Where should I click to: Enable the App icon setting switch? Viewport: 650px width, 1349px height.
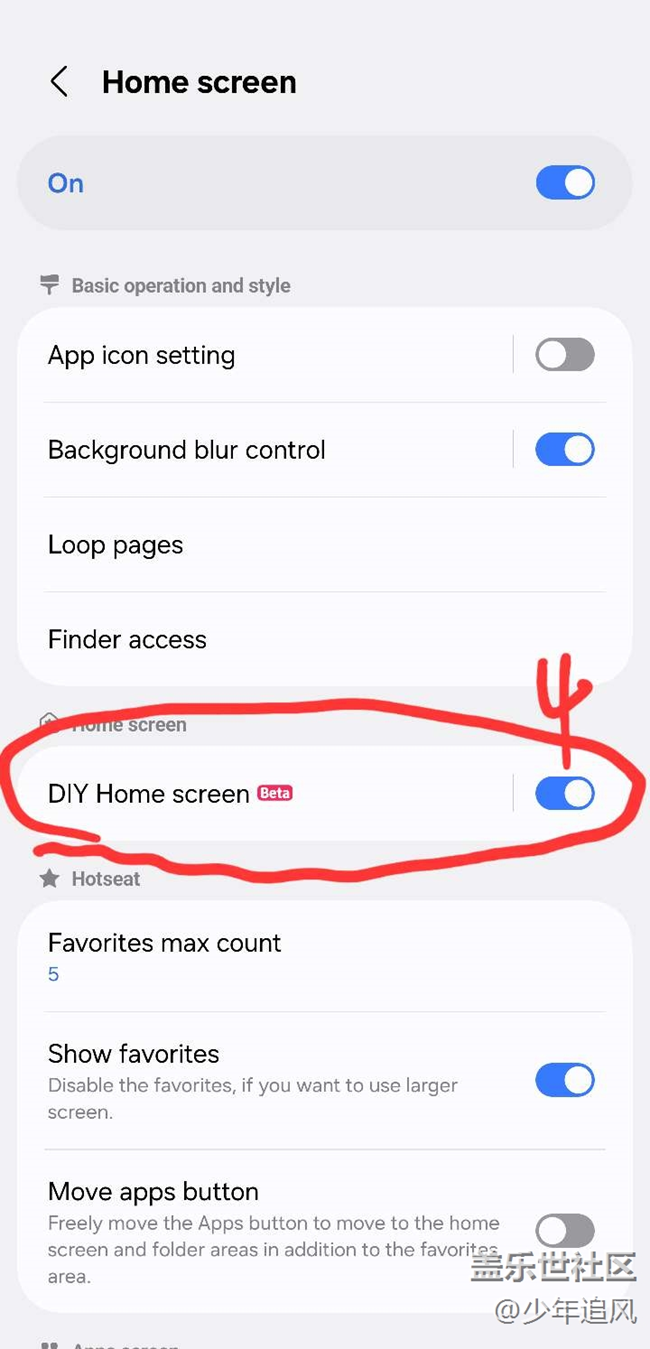(565, 355)
